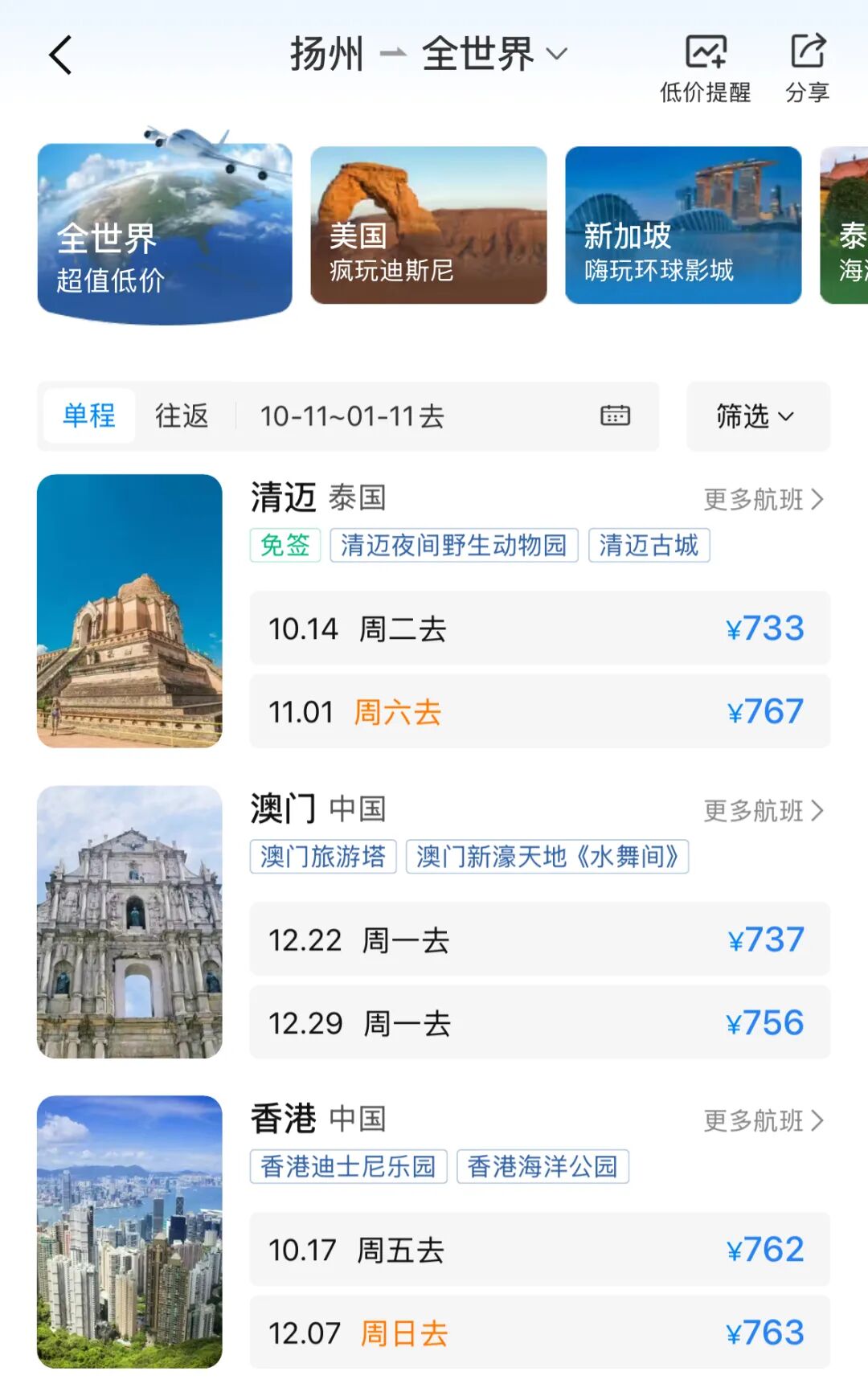Expand the 筛选 filter dropdown

756,416
